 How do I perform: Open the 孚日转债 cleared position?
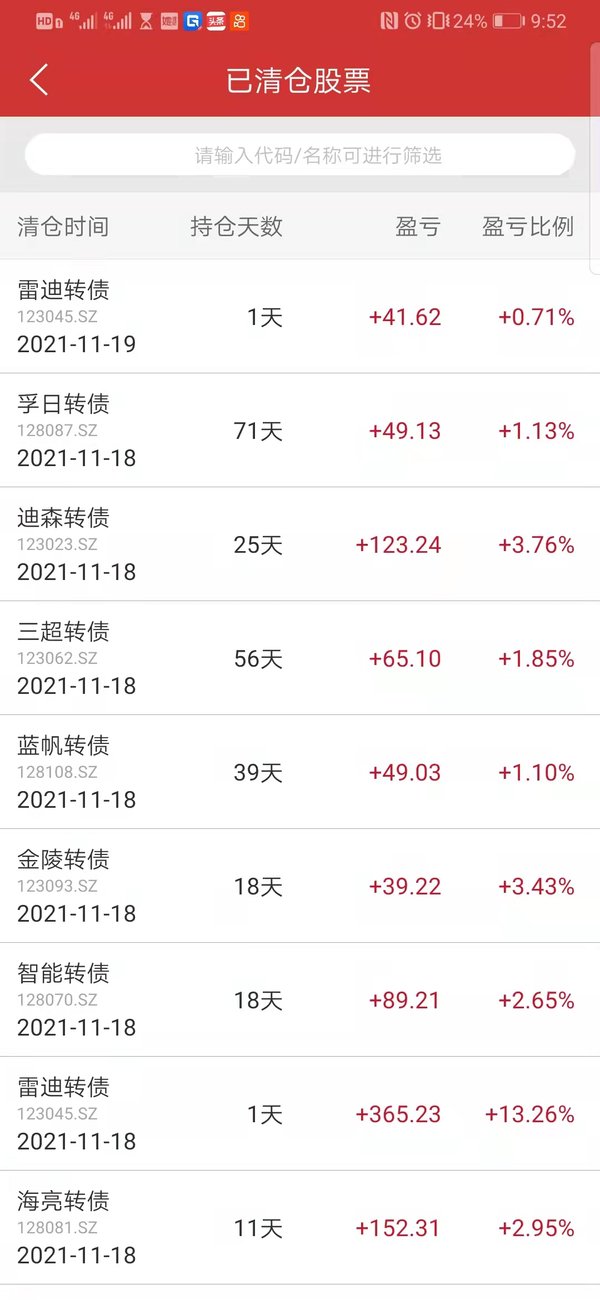pos(300,431)
